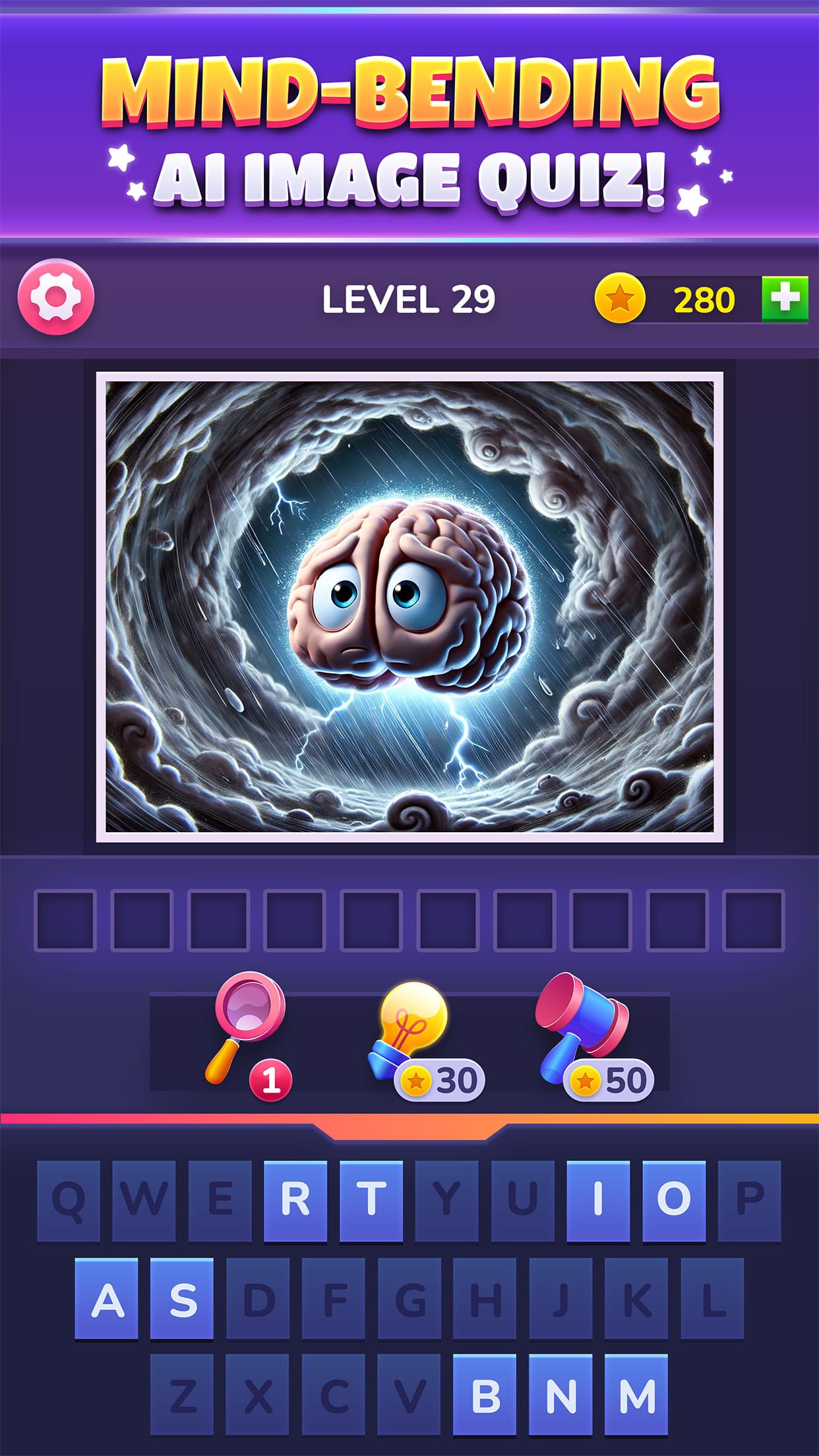Choose the letter B key
This screenshot has height=1456, width=819.
click(x=485, y=1395)
